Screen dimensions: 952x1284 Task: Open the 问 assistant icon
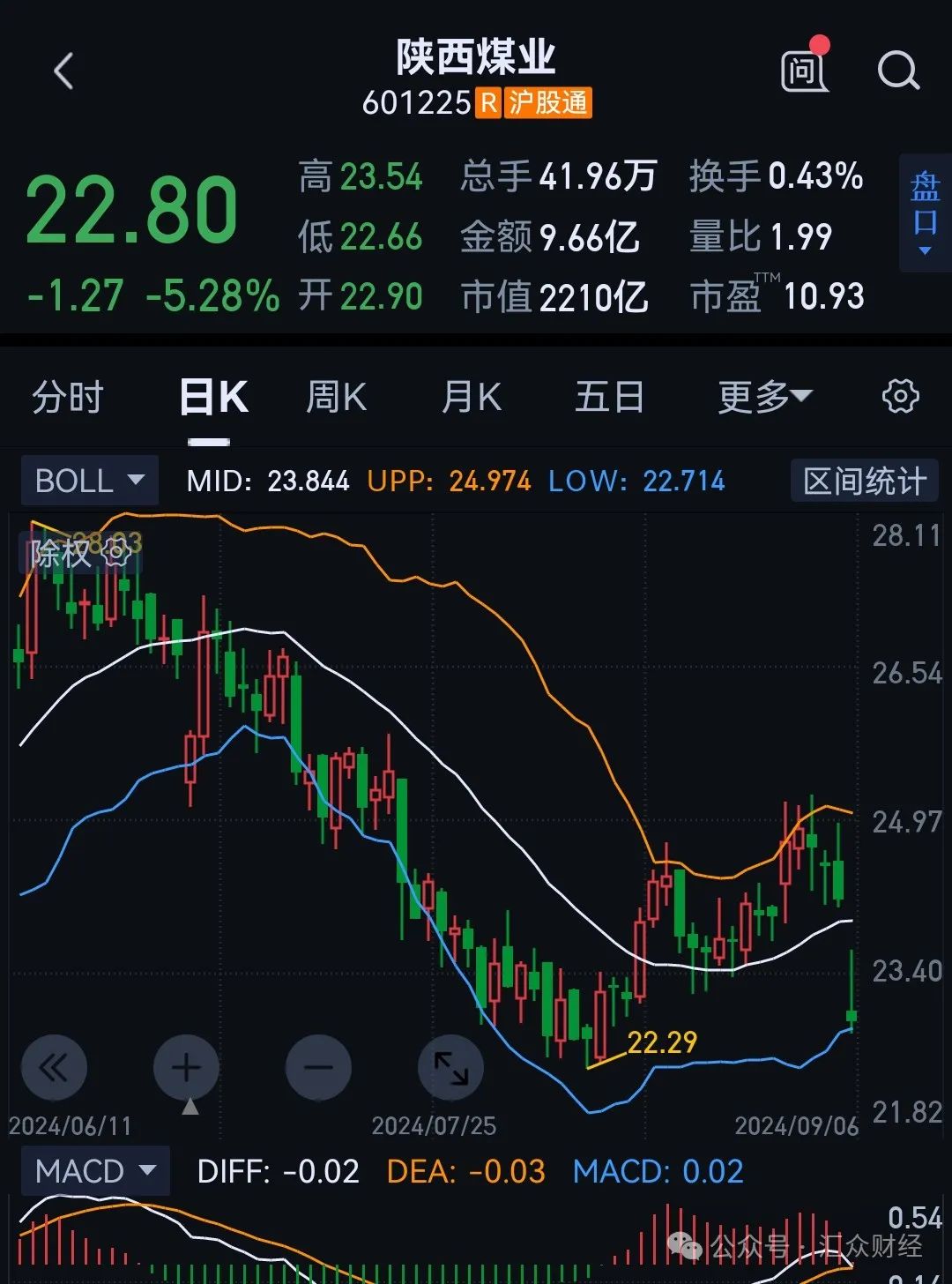coord(804,71)
